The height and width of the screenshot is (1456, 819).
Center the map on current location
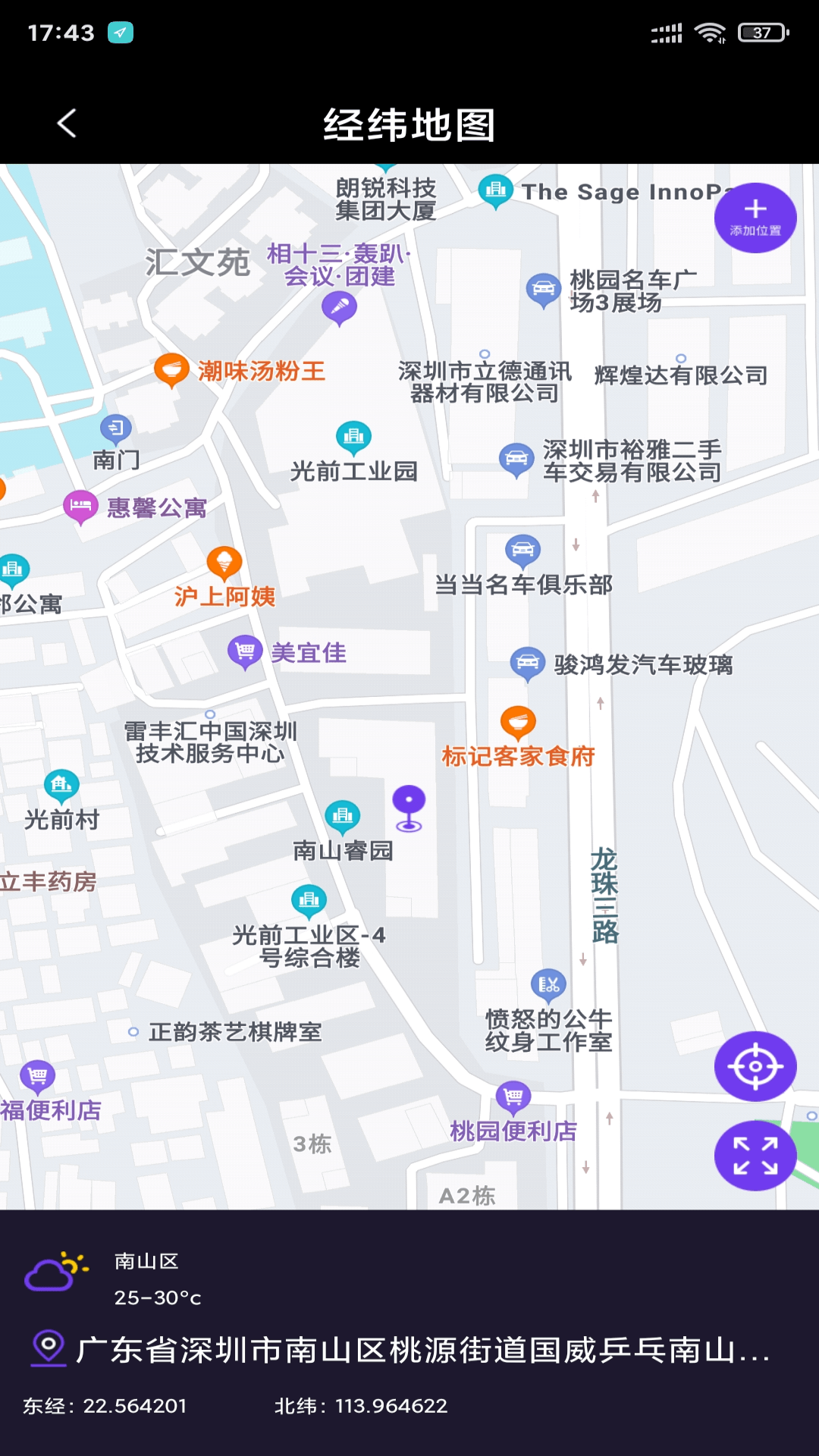pos(755,1066)
